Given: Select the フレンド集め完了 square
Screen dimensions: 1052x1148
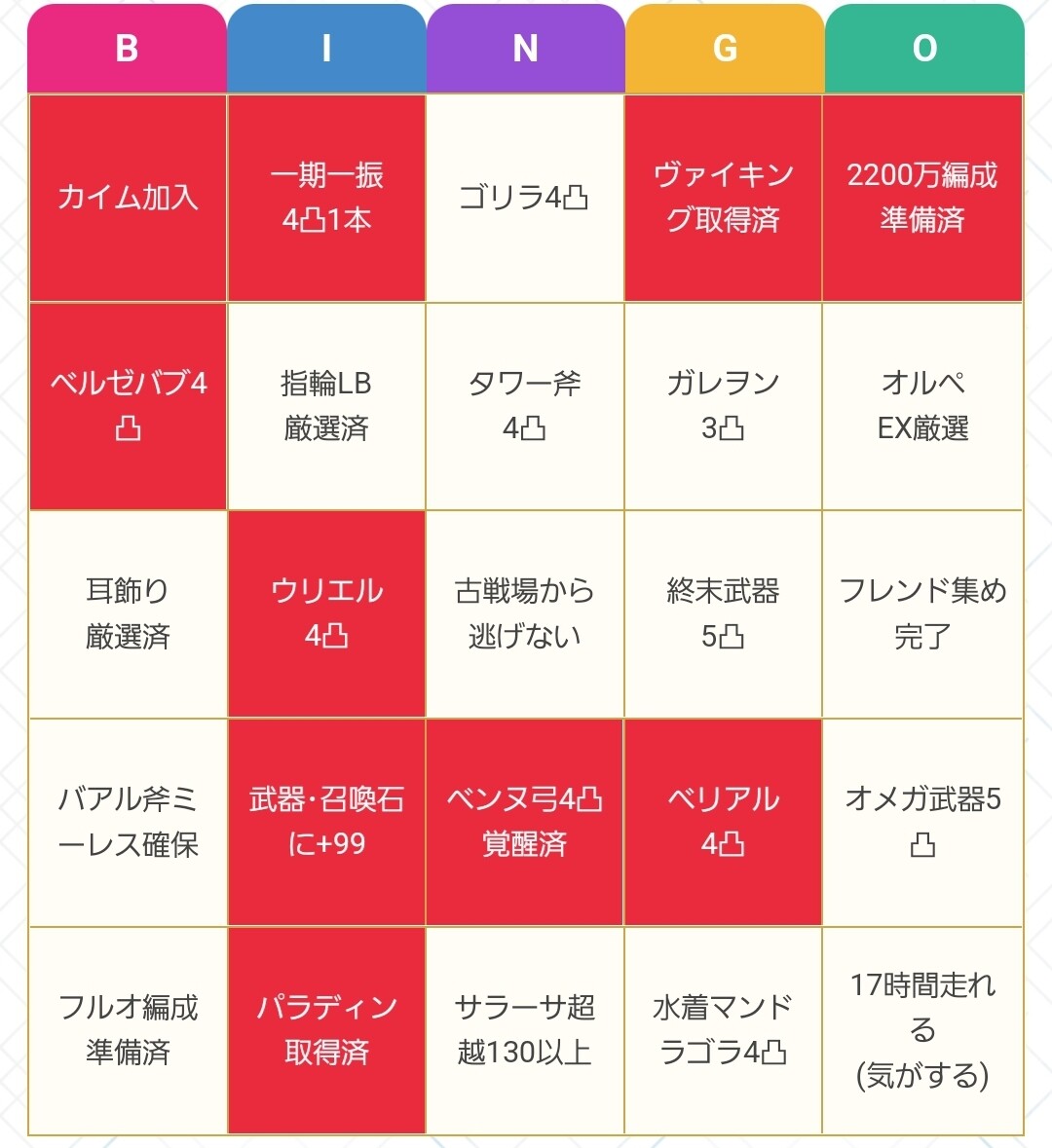Looking at the screenshot, I should coord(921,614).
